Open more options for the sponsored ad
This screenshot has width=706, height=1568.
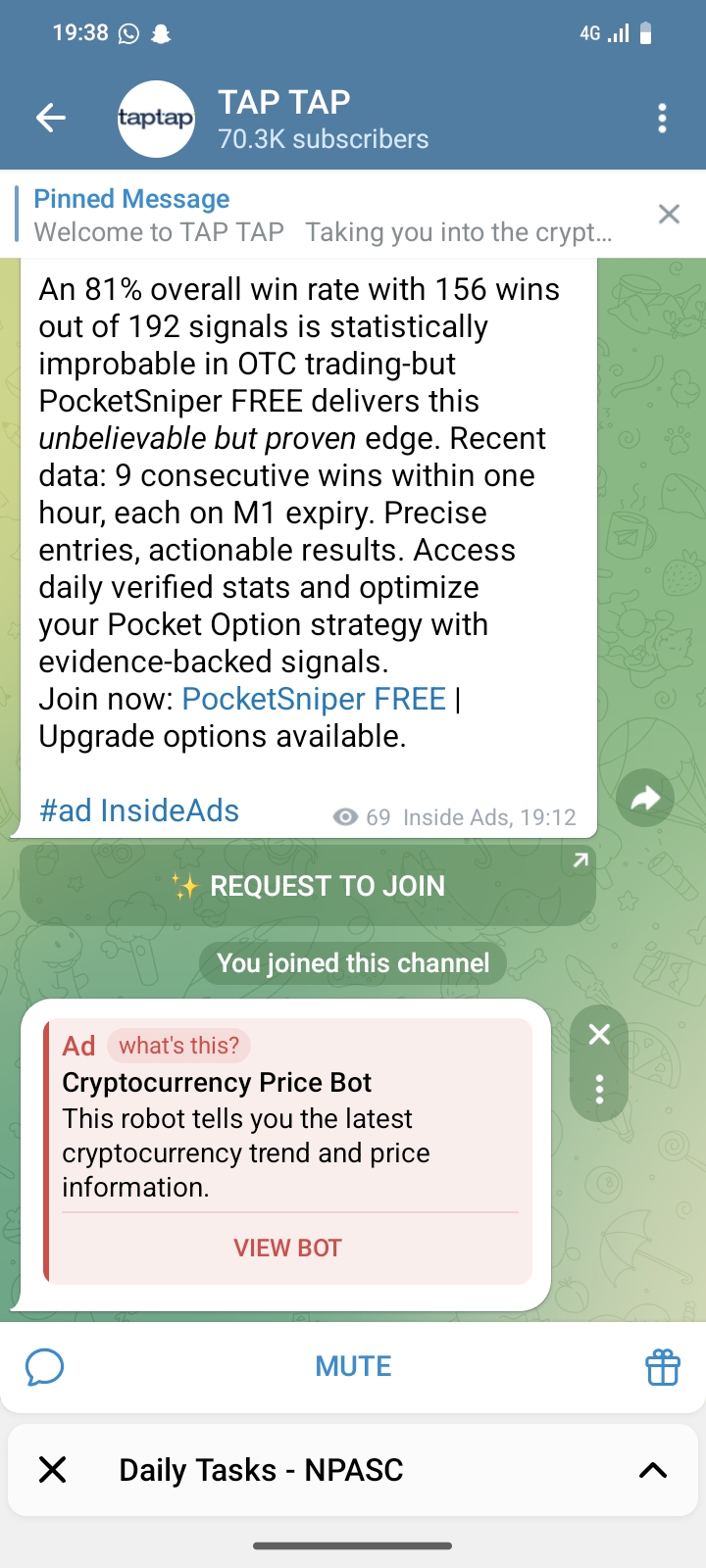click(x=599, y=1089)
